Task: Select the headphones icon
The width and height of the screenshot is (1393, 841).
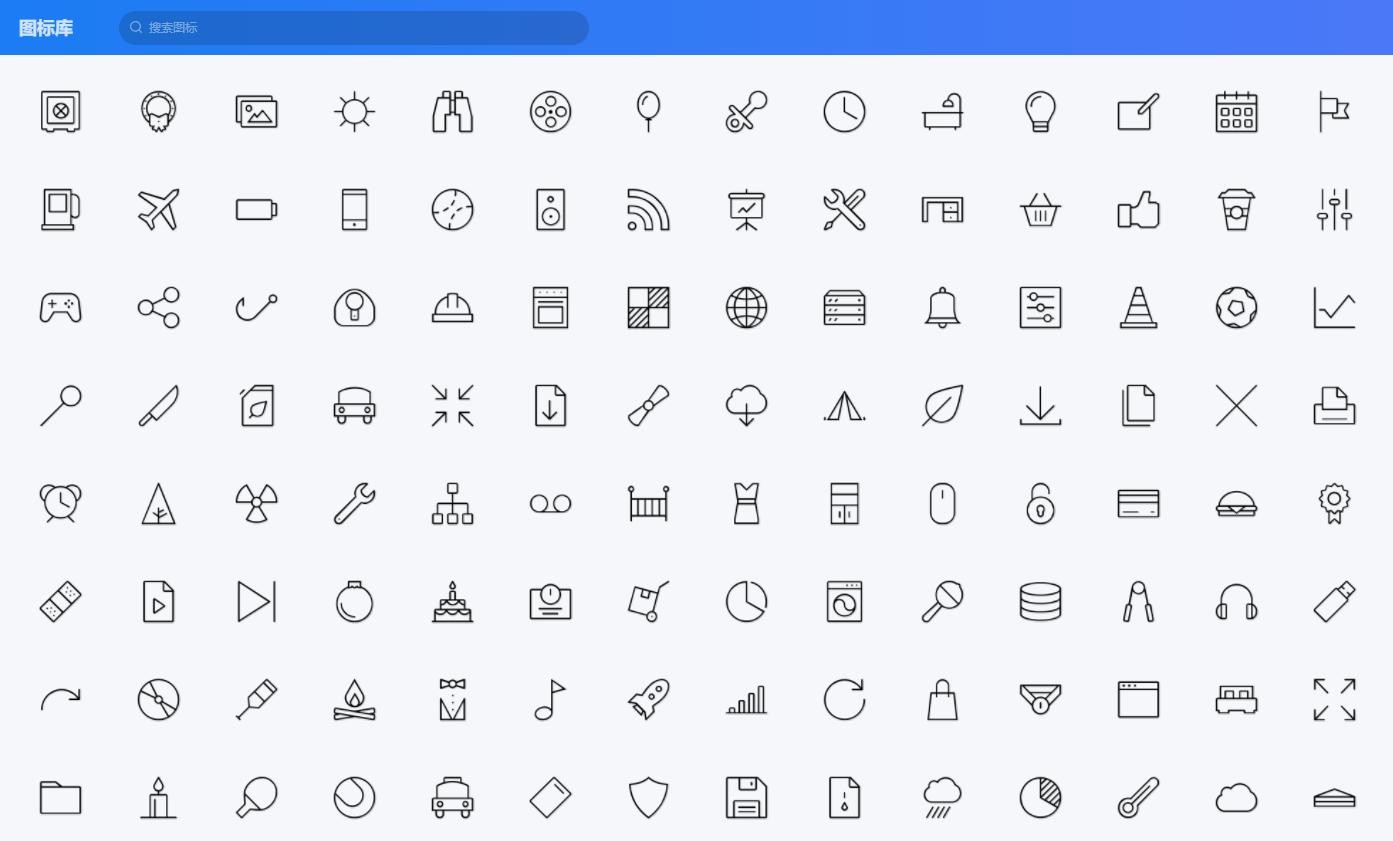Action: coord(1236,602)
